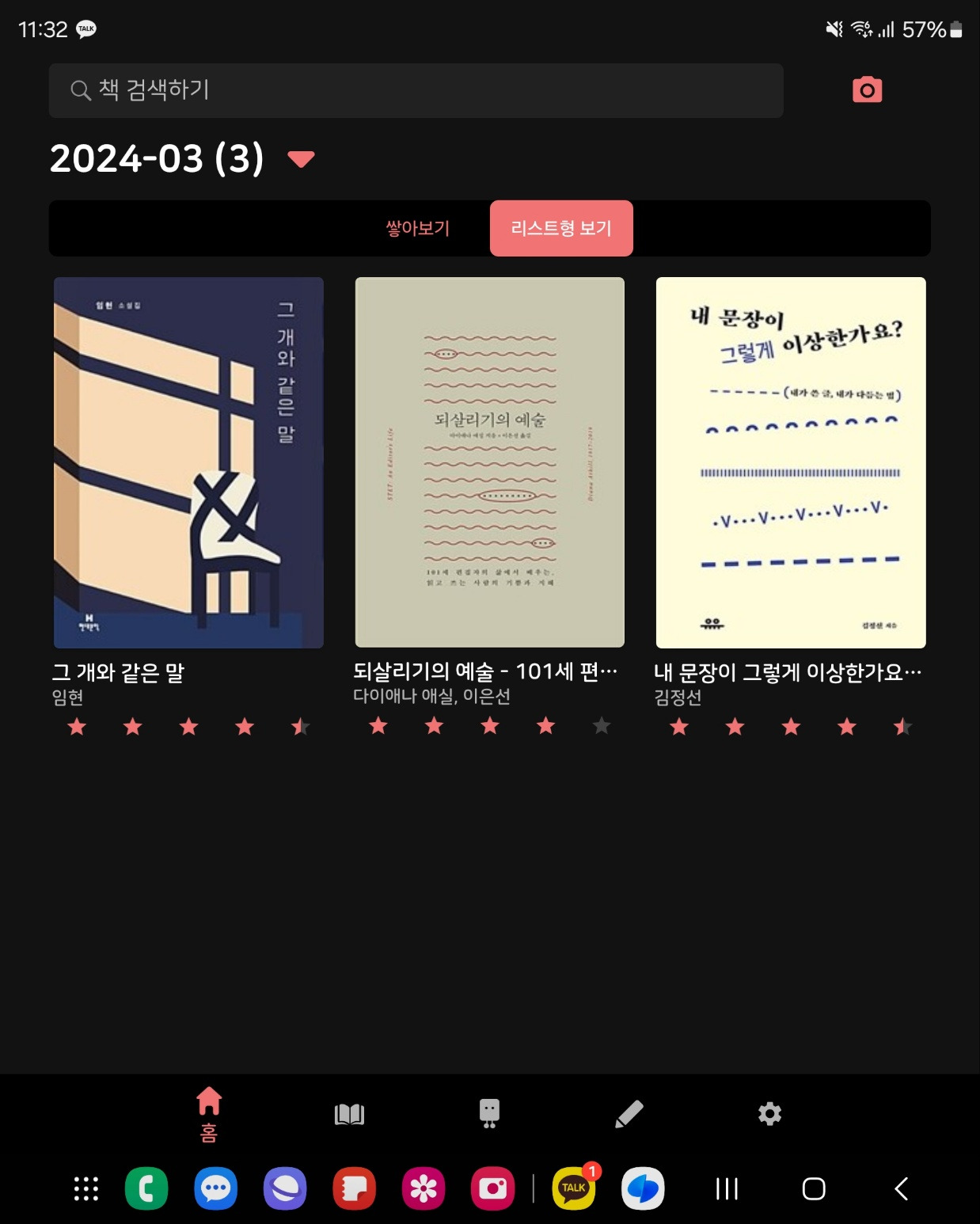The height and width of the screenshot is (1224, 980).
Task: Tap the search magnifier icon
Action: [79, 89]
